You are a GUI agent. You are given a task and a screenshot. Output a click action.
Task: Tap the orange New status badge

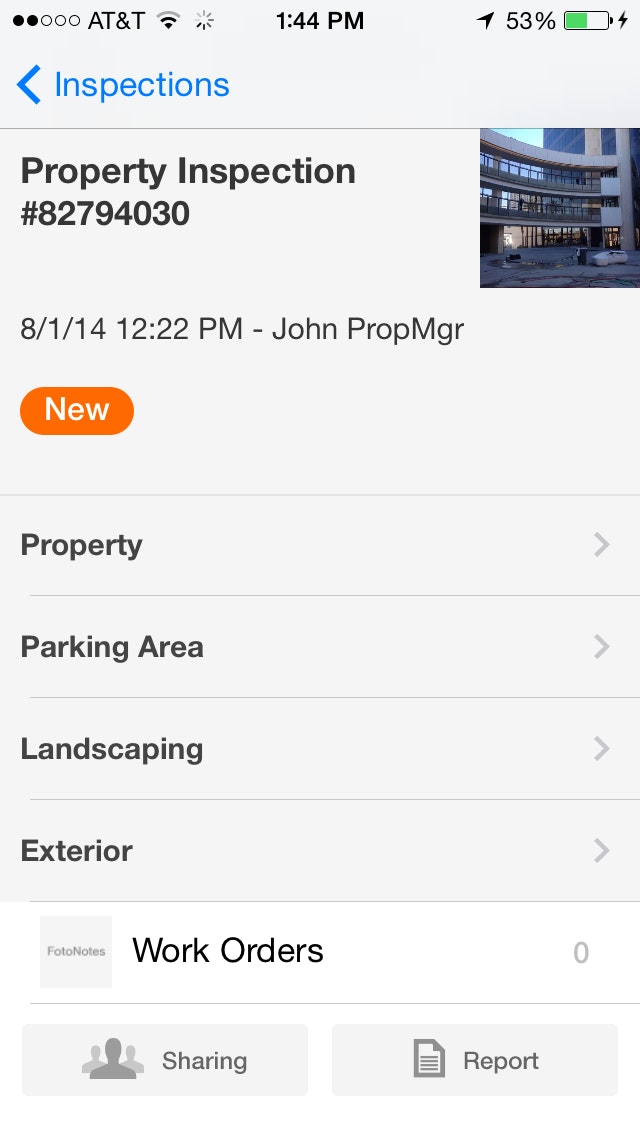[77, 410]
